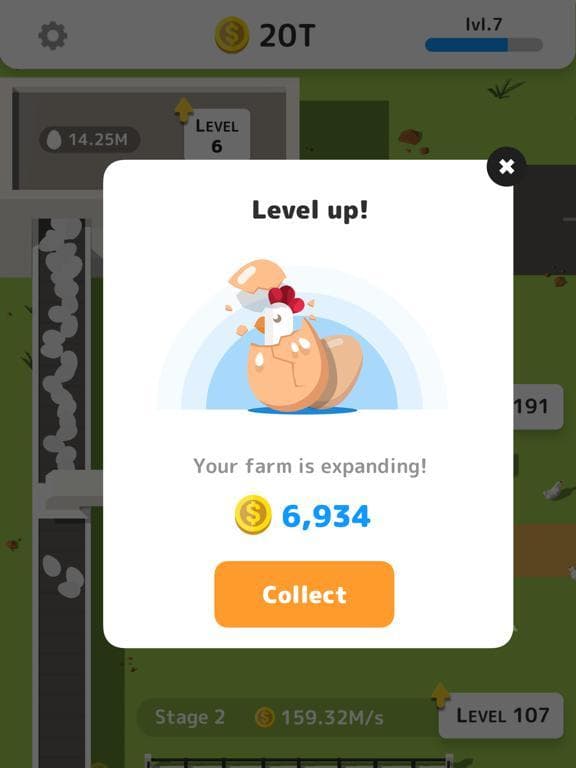Collect the level up reward
The width and height of the screenshot is (576, 768).
pyautogui.click(x=304, y=594)
